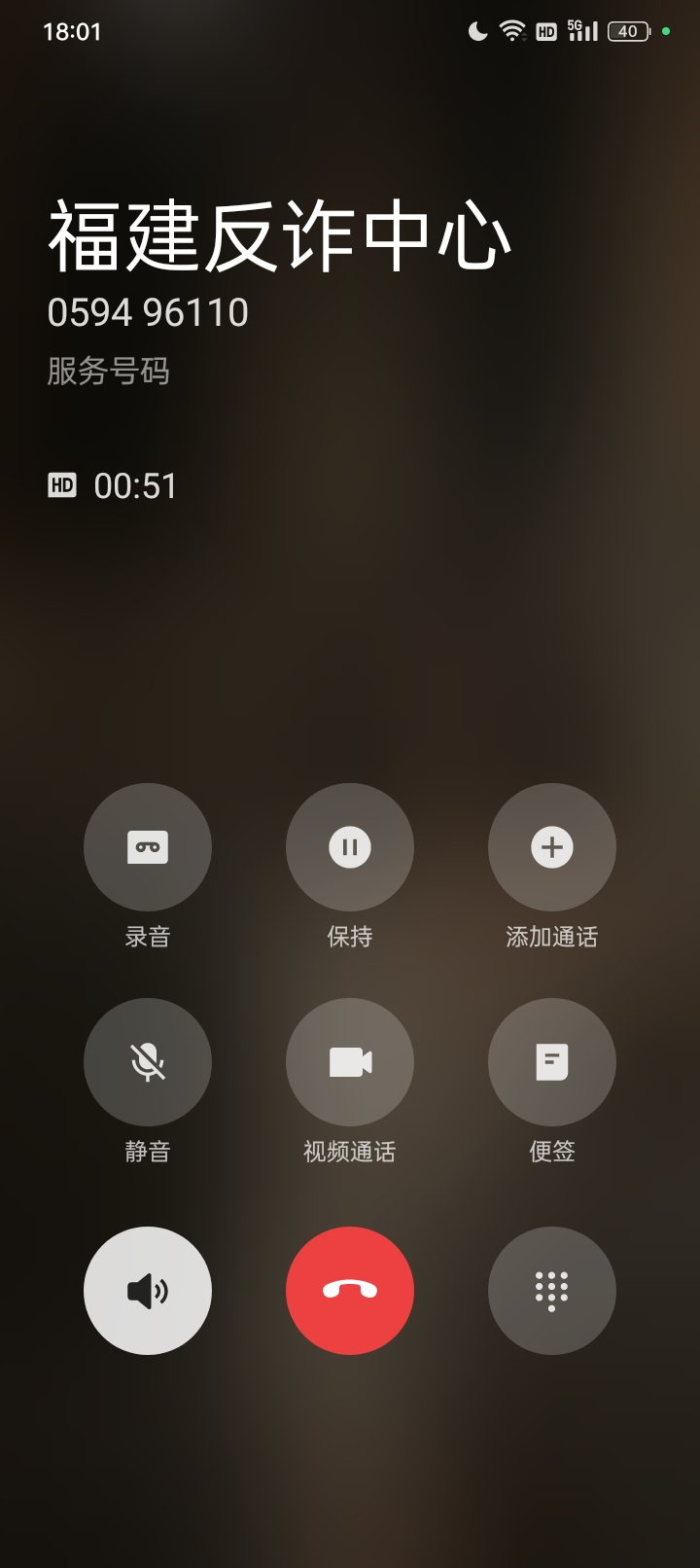Image resolution: width=700 pixels, height=1568 pixels.
Task: Open the 添加通话 add call icon
Action: pos(551,847)
